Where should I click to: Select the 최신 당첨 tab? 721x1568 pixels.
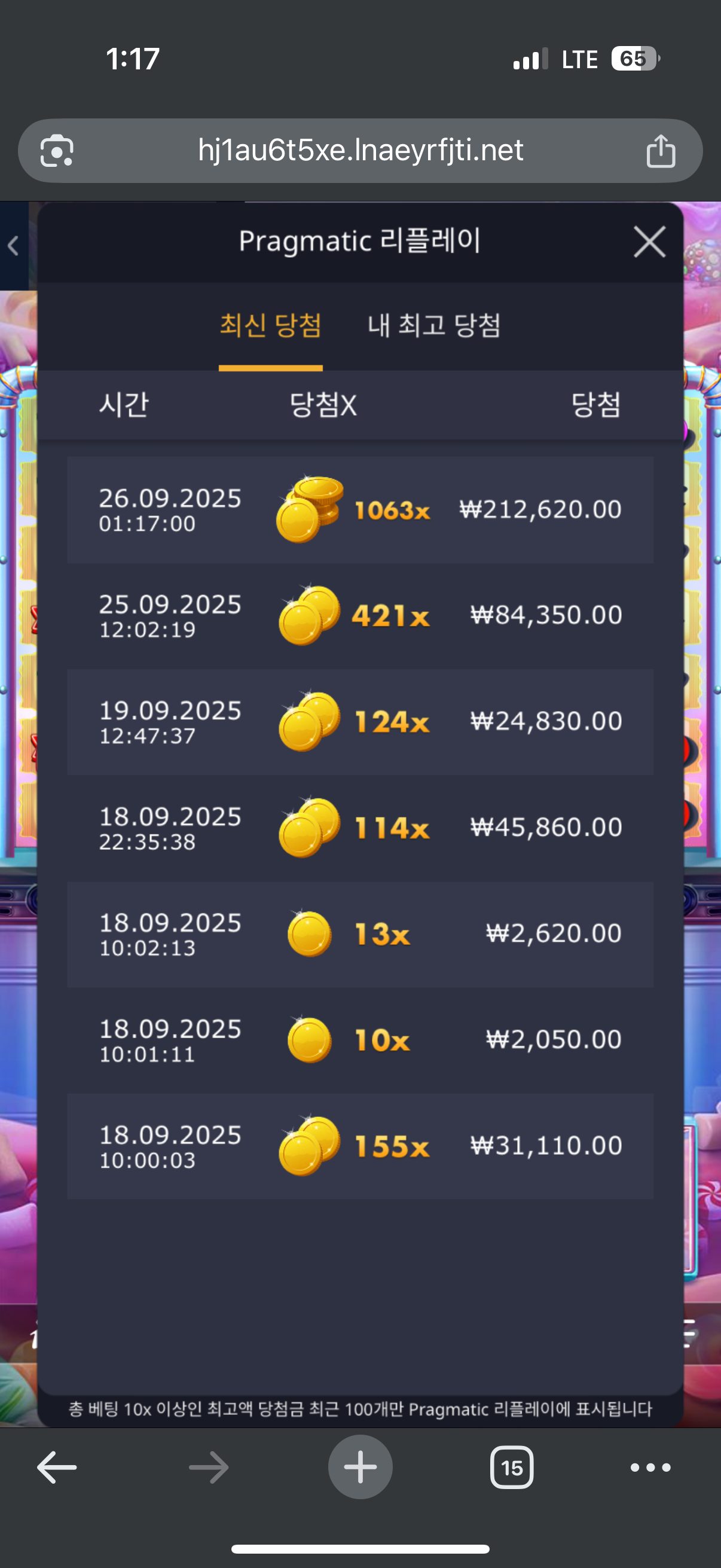(x=270, y=326)
